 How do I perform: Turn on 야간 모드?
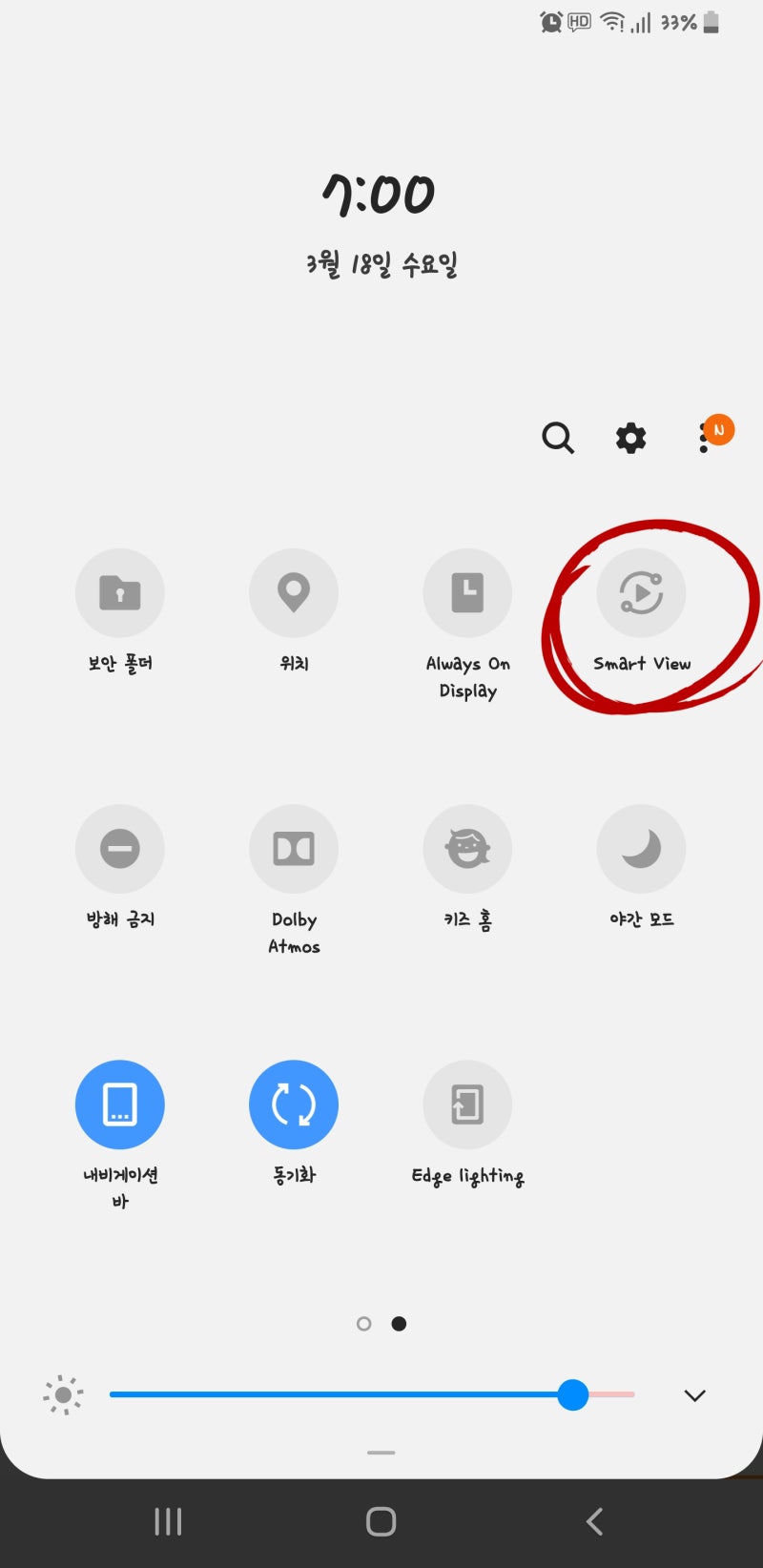pos(641,848)
